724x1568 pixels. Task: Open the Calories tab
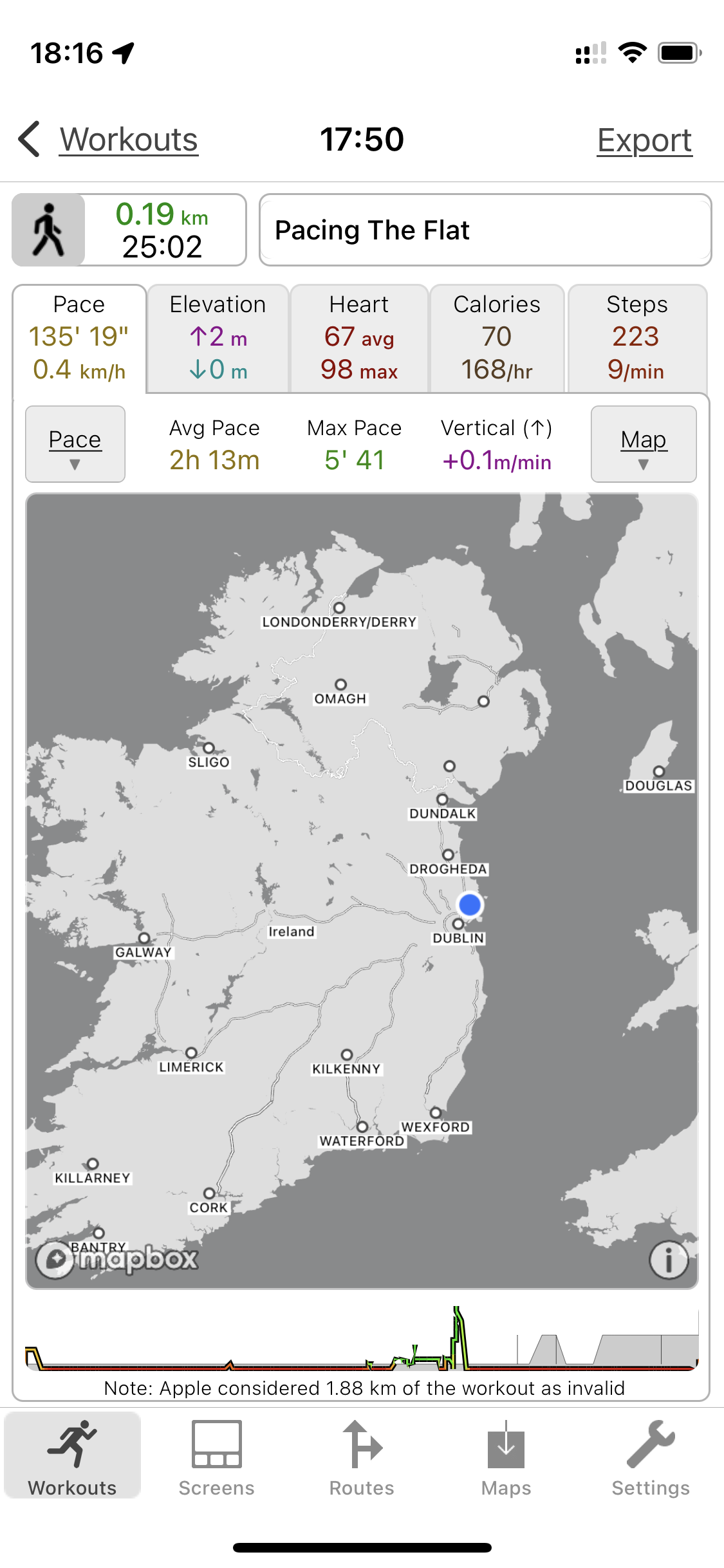click(x=497, y=338)
